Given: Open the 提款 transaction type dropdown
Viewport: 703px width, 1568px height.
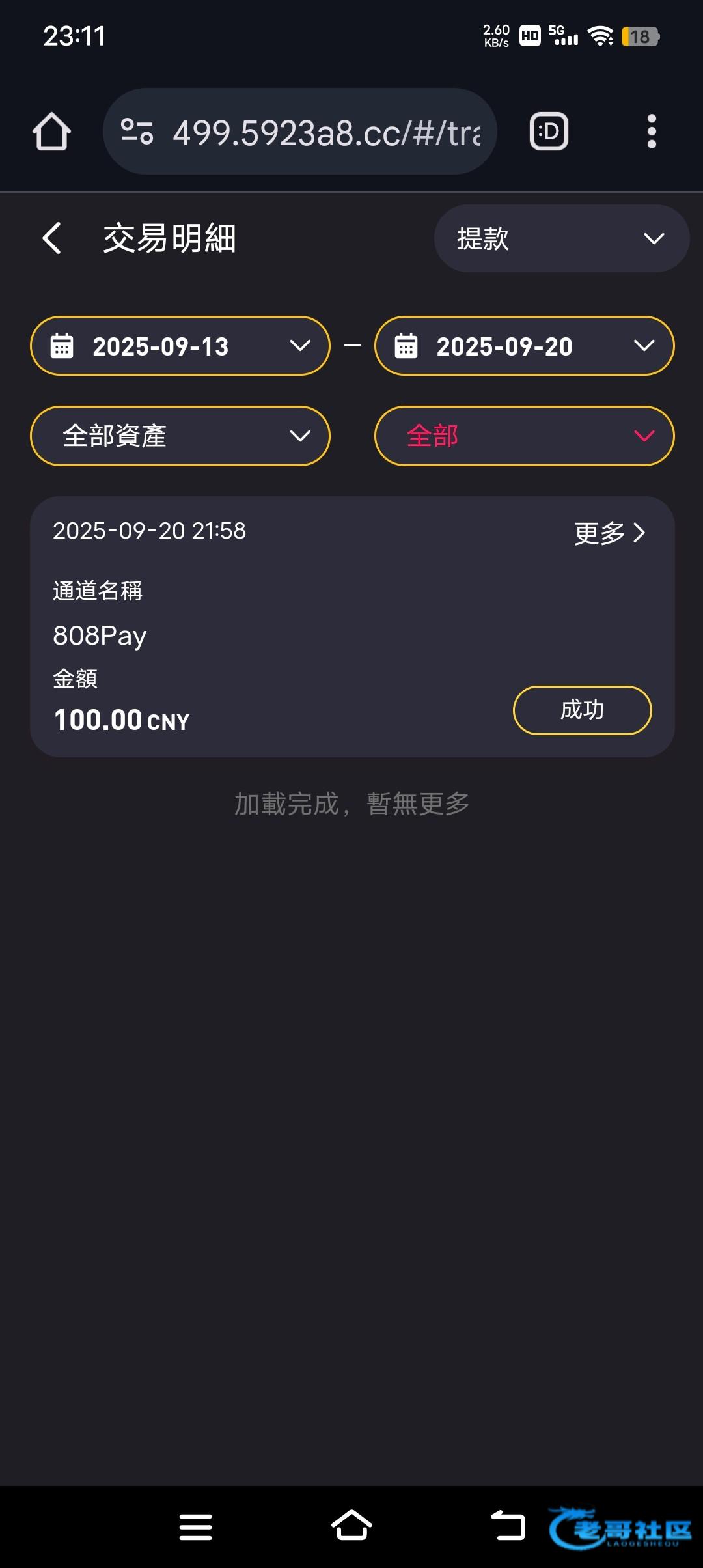Looking at the screenshot, I should [560, 238].
